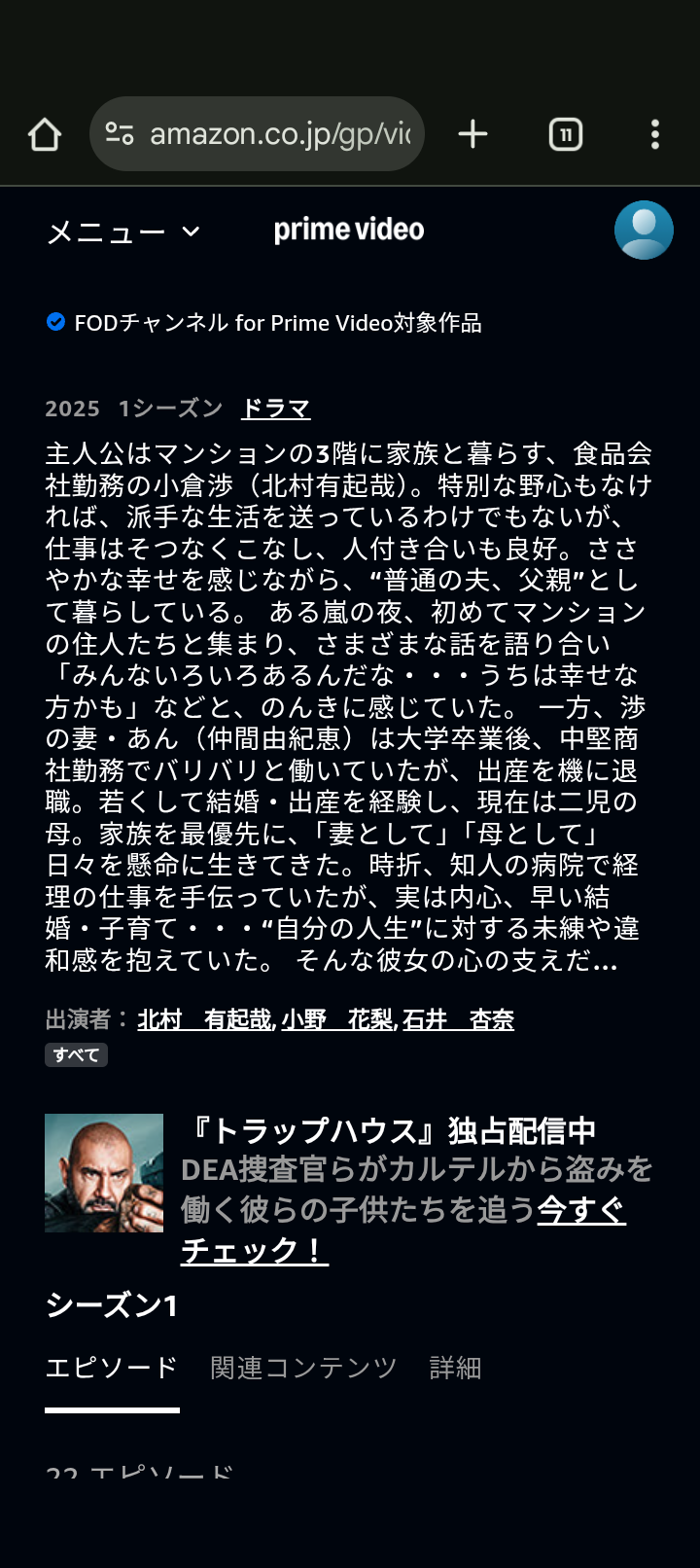Screen dimensions: 700x1568
Task: Open the profile avatar
Action: 644,231
